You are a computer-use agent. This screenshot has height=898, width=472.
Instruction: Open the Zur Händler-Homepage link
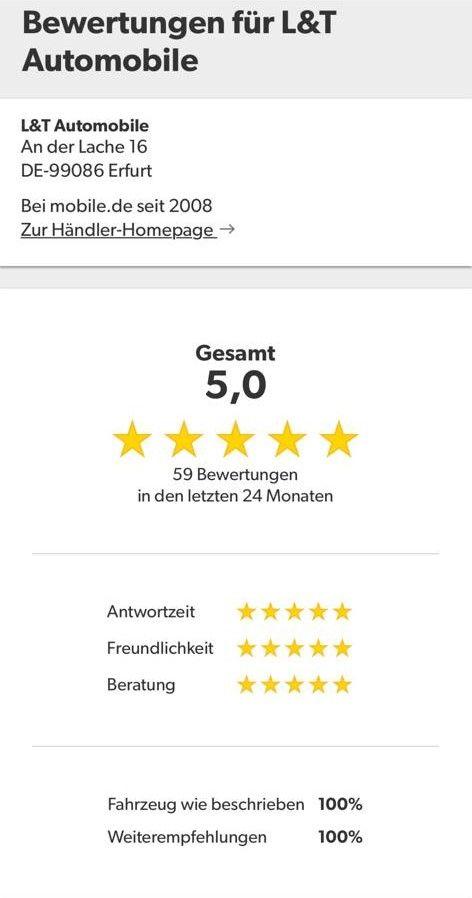pos(127,230)
